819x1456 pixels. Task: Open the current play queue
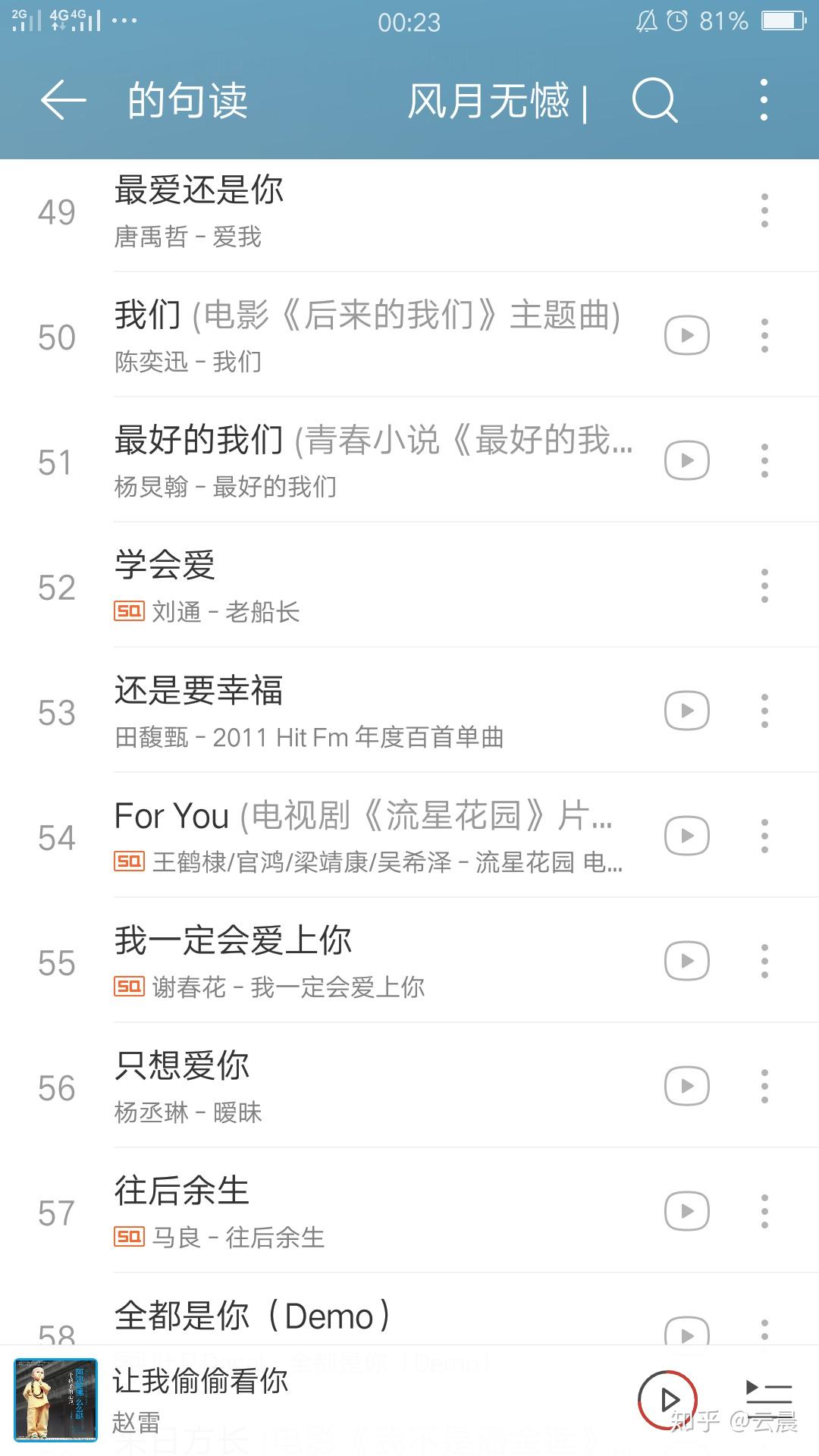(x=768, y=1398)
